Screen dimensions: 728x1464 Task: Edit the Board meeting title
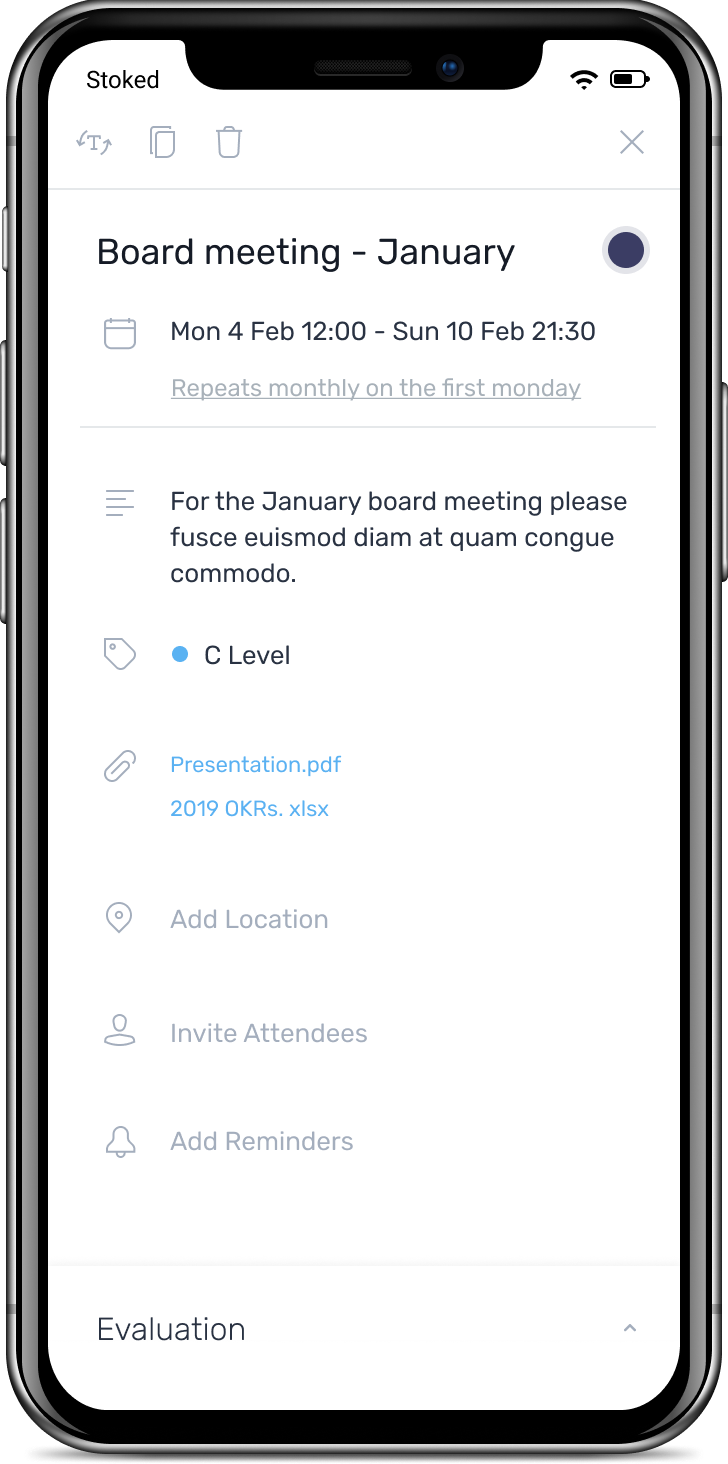point(305,252)
